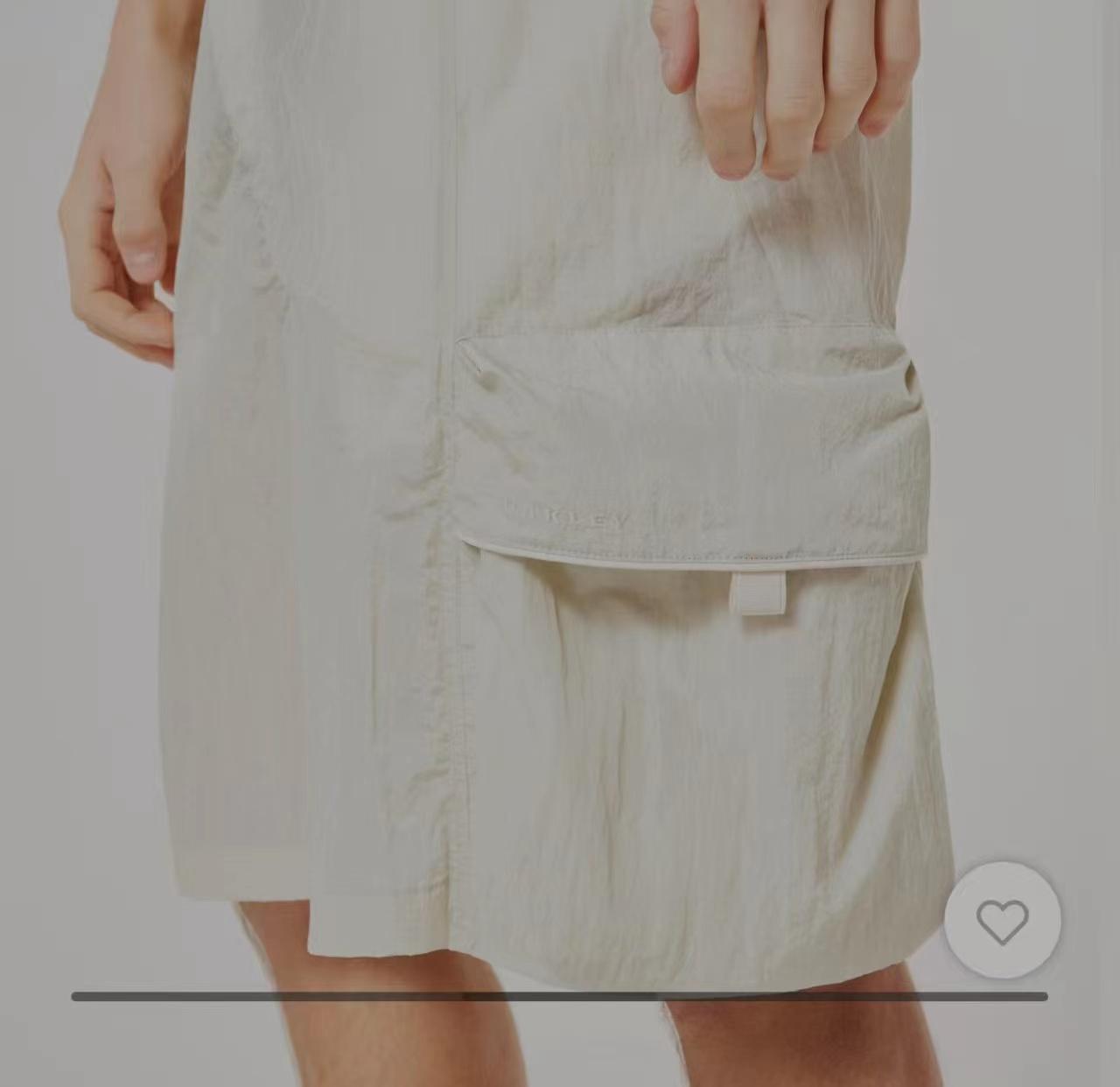The width and height of the screenshot is (1120, 1087).
Task: Tap the heart to favorite this item
Action: (x=1002, y=921)
